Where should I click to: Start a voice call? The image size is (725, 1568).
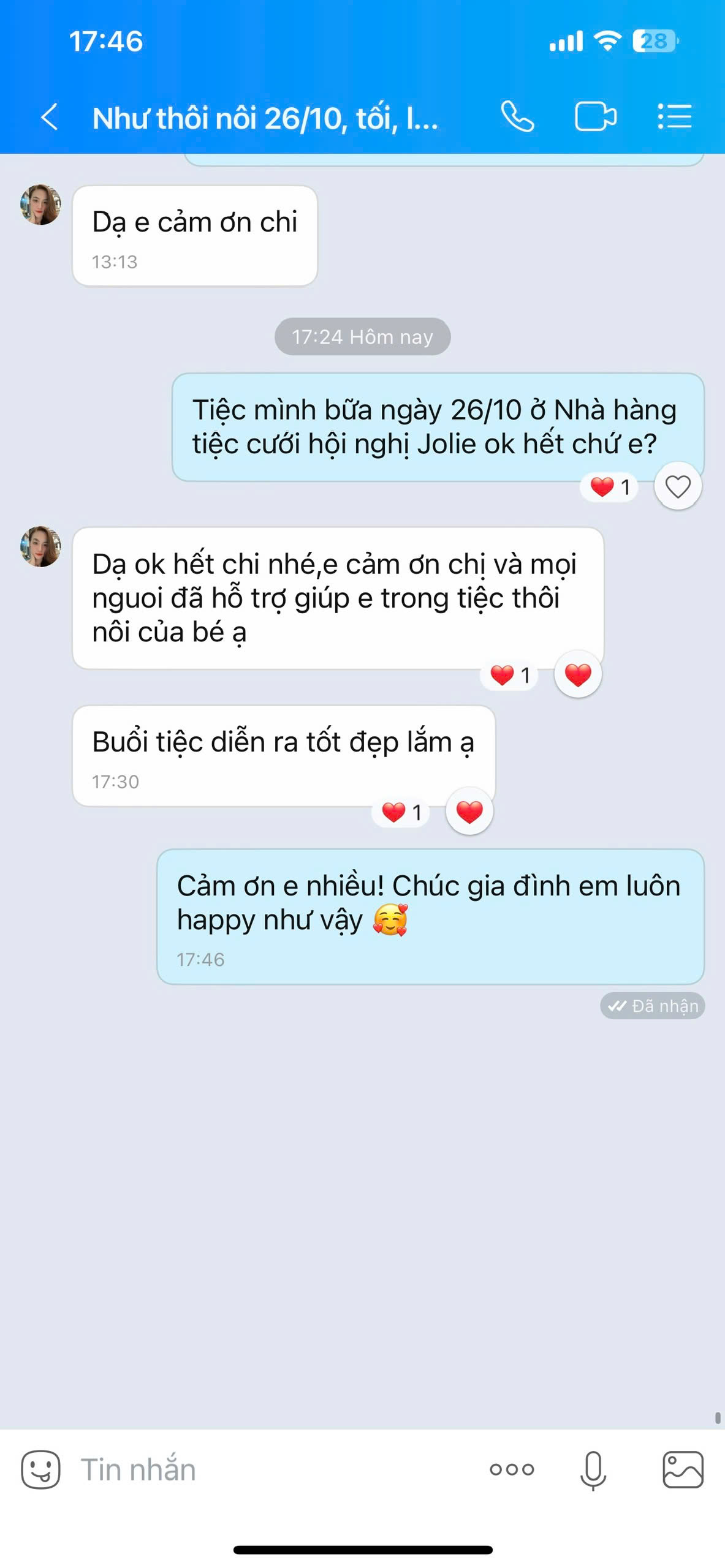pos(517,116)
